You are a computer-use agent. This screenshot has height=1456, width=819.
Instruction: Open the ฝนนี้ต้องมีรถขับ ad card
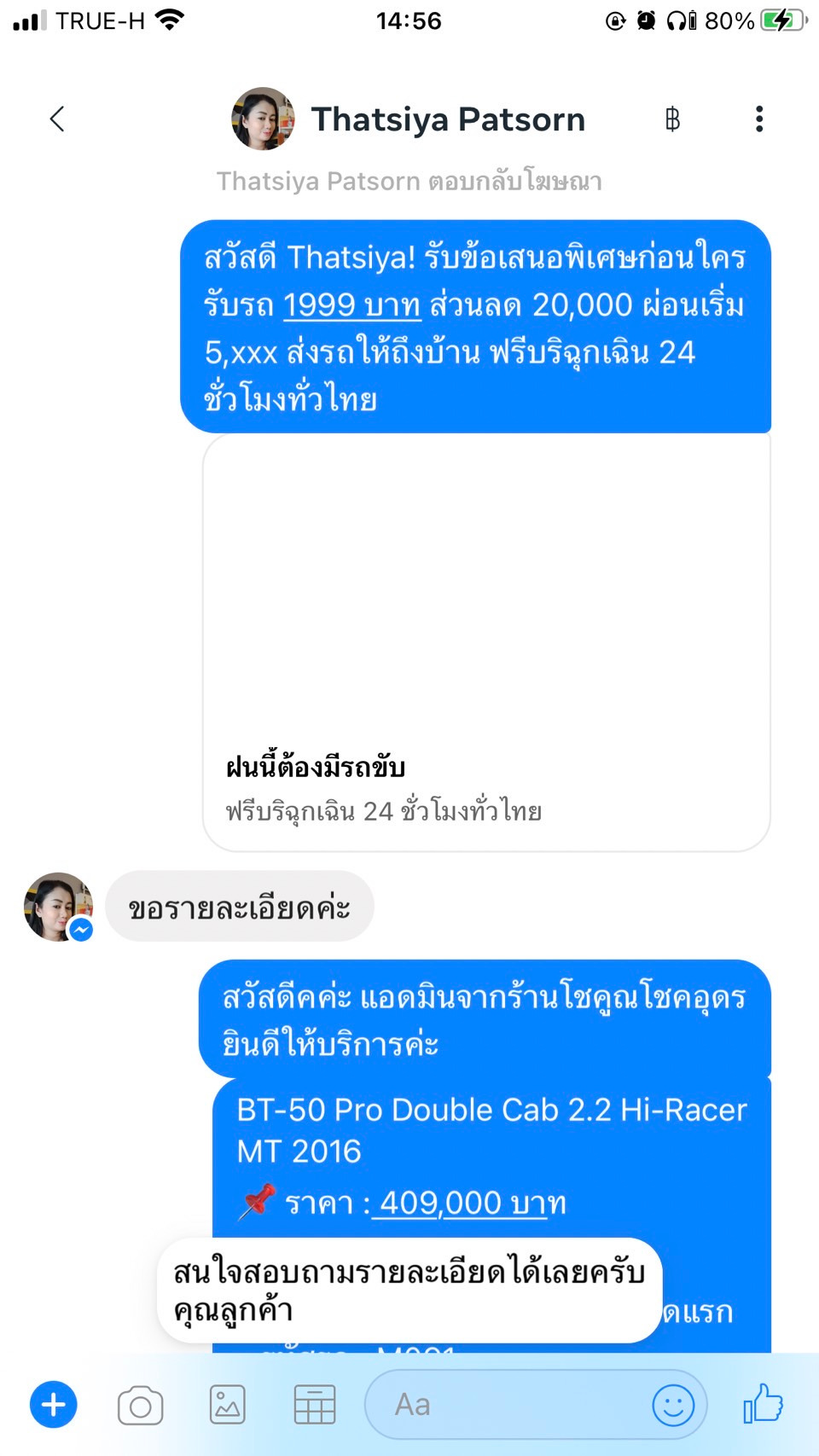[x=486, y=640]
